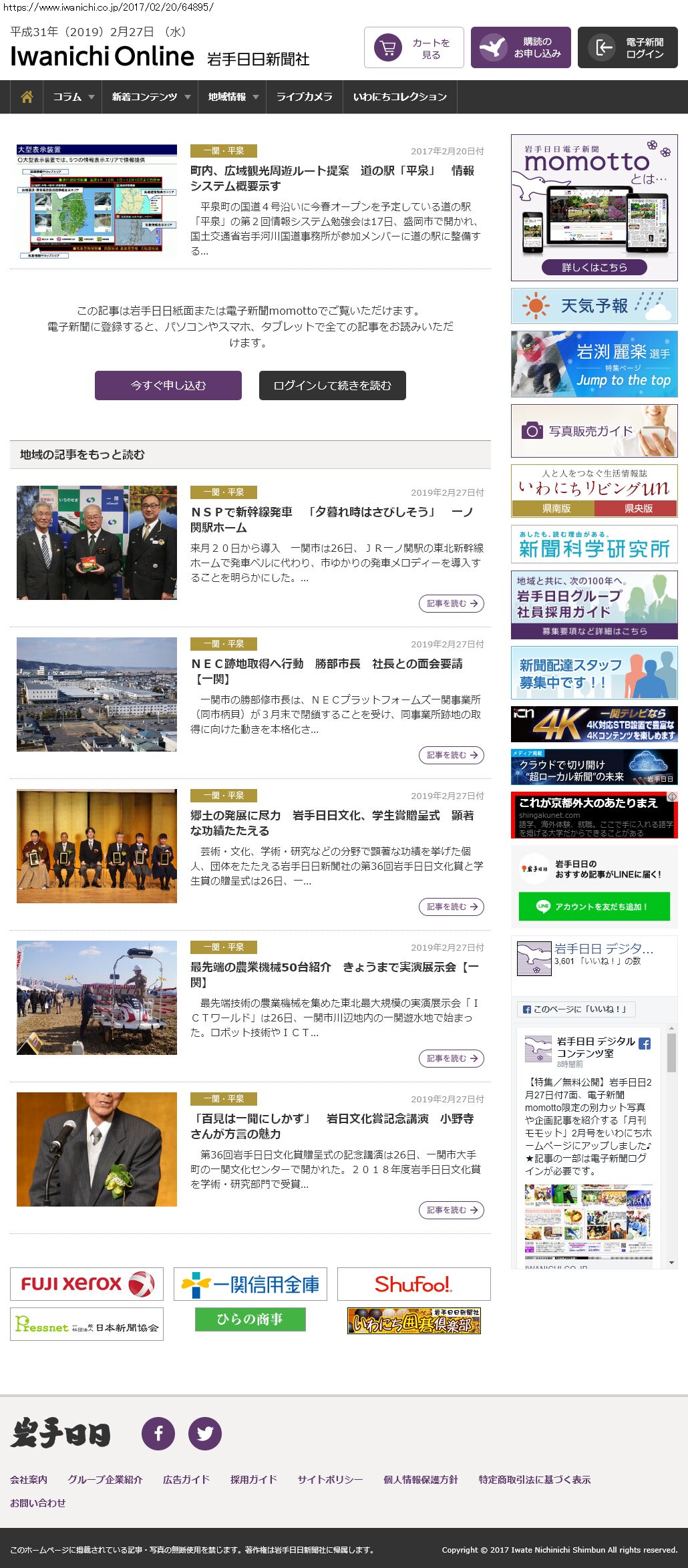Visit the Twitter icon in the footer
The width and height of the screenshot is (688, 1568).
[204, 1433]
